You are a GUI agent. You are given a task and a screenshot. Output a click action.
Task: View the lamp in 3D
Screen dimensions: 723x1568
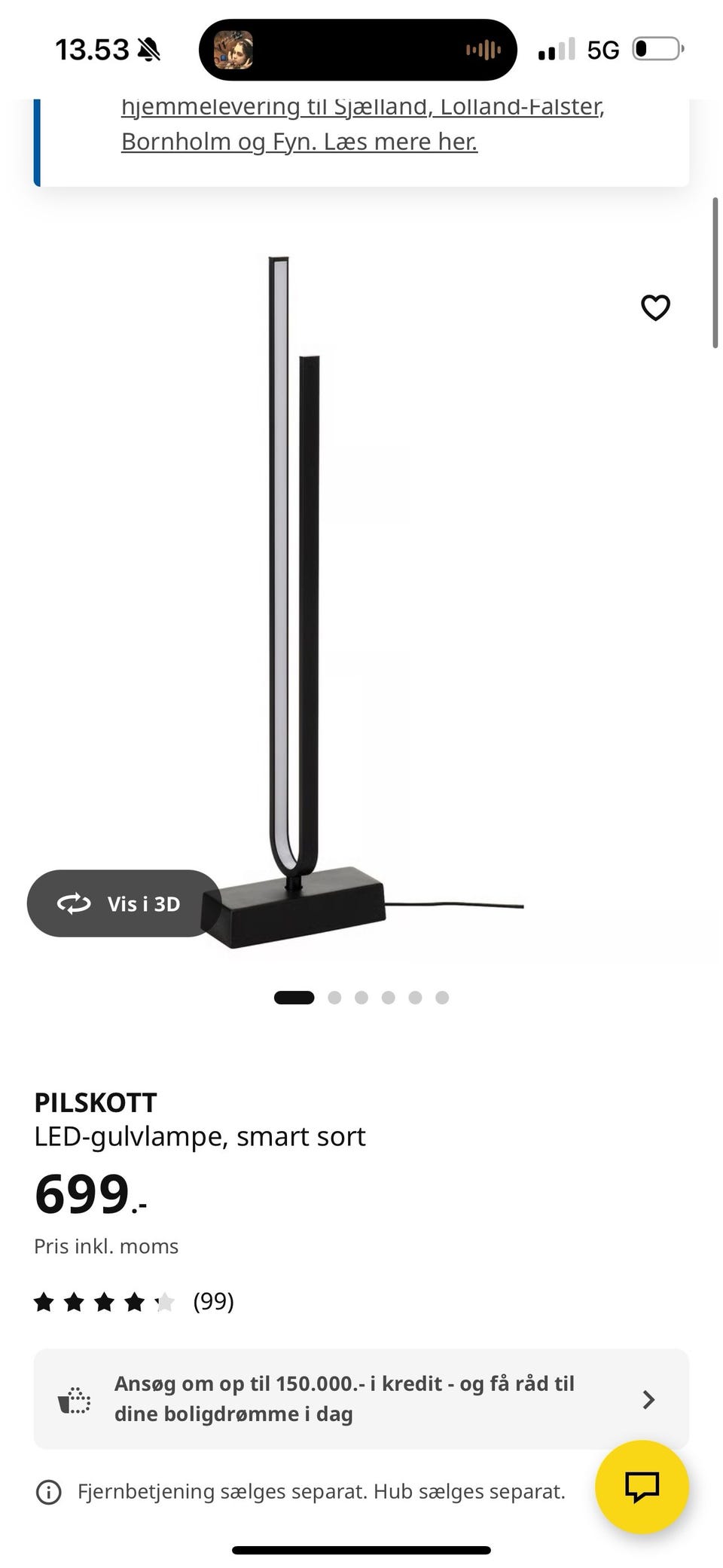(x=124, y=903)
